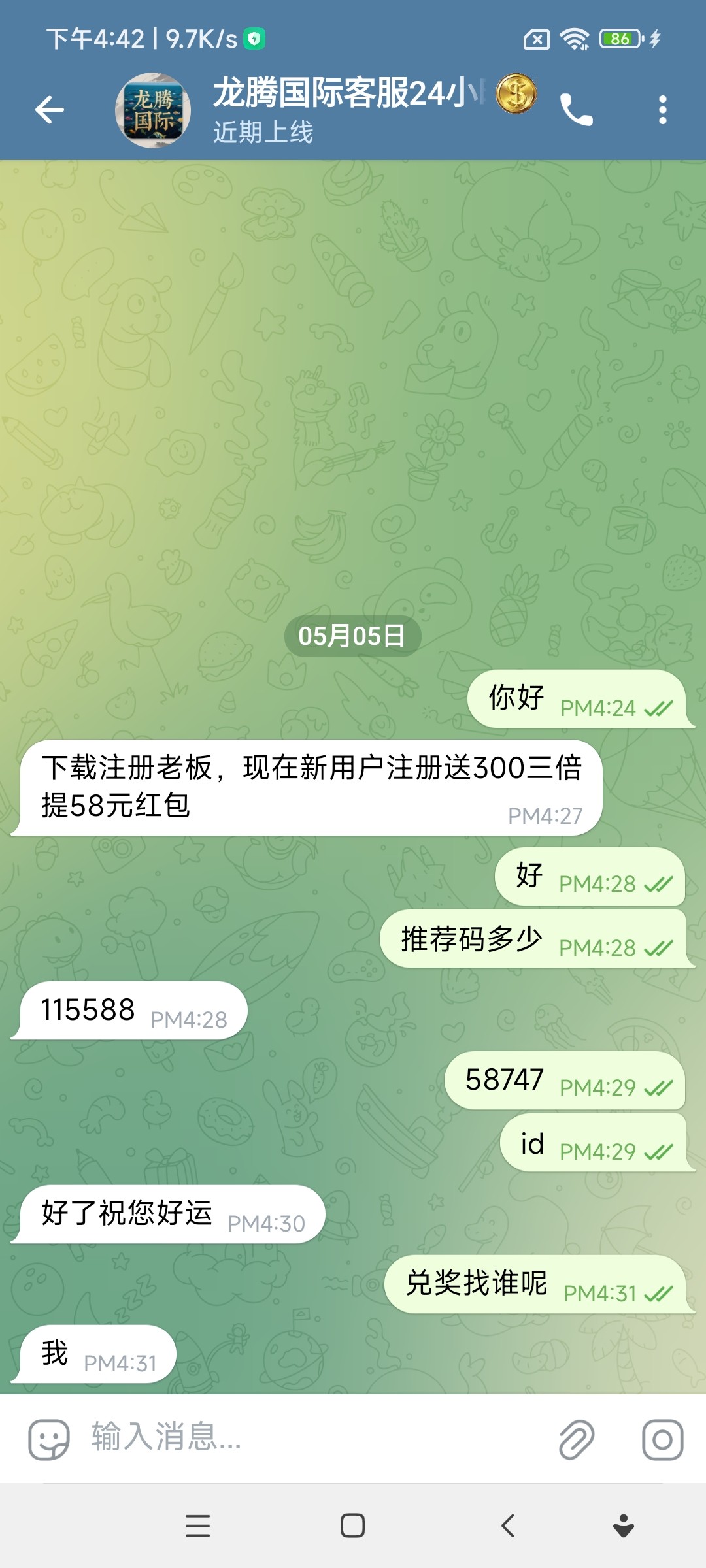Screen dimensions: 706x1568
Task: Open recent apps from the navigation bar
Action: pyautogui.click(x=198, y=1526)
